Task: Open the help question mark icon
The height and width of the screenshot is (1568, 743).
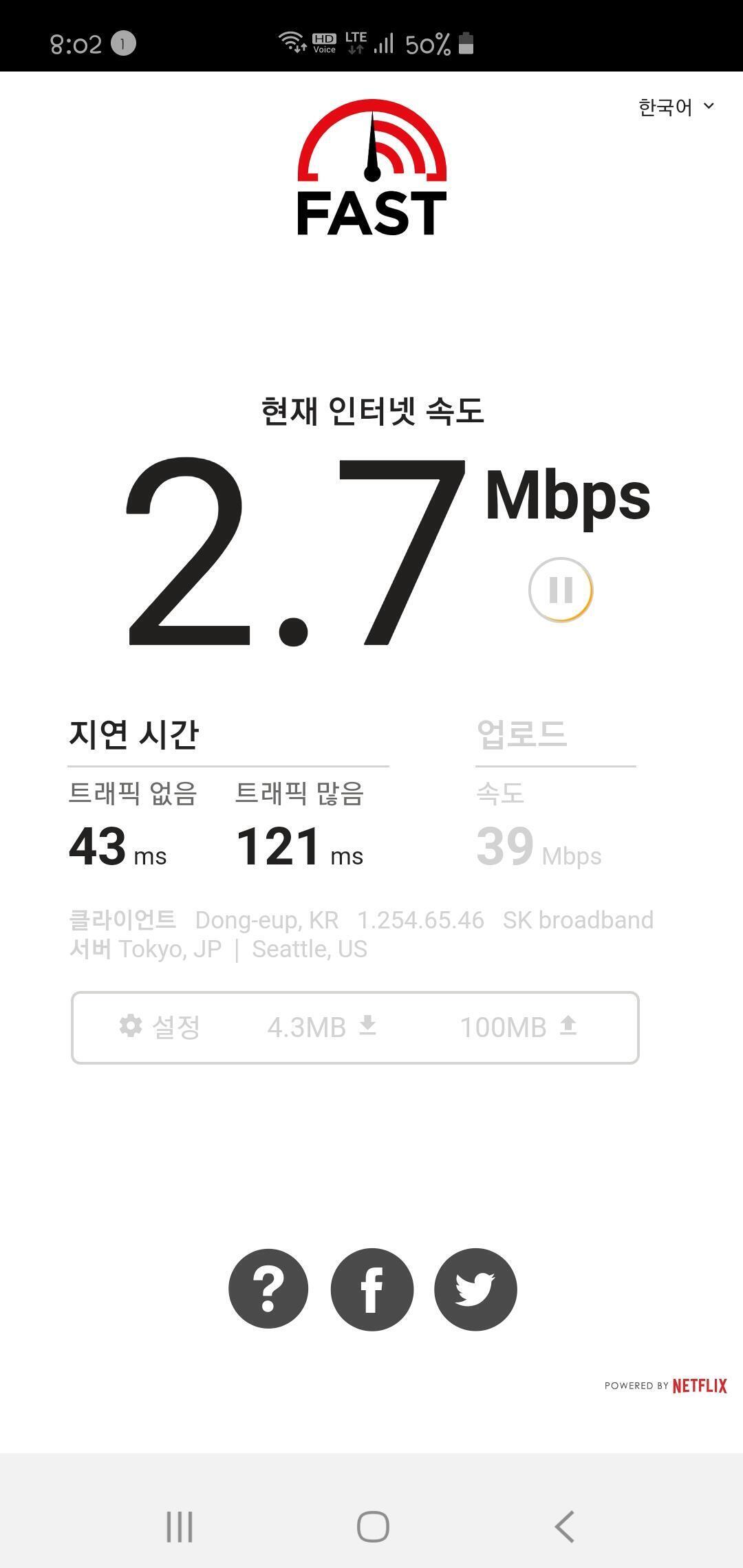Action: 268,1289
